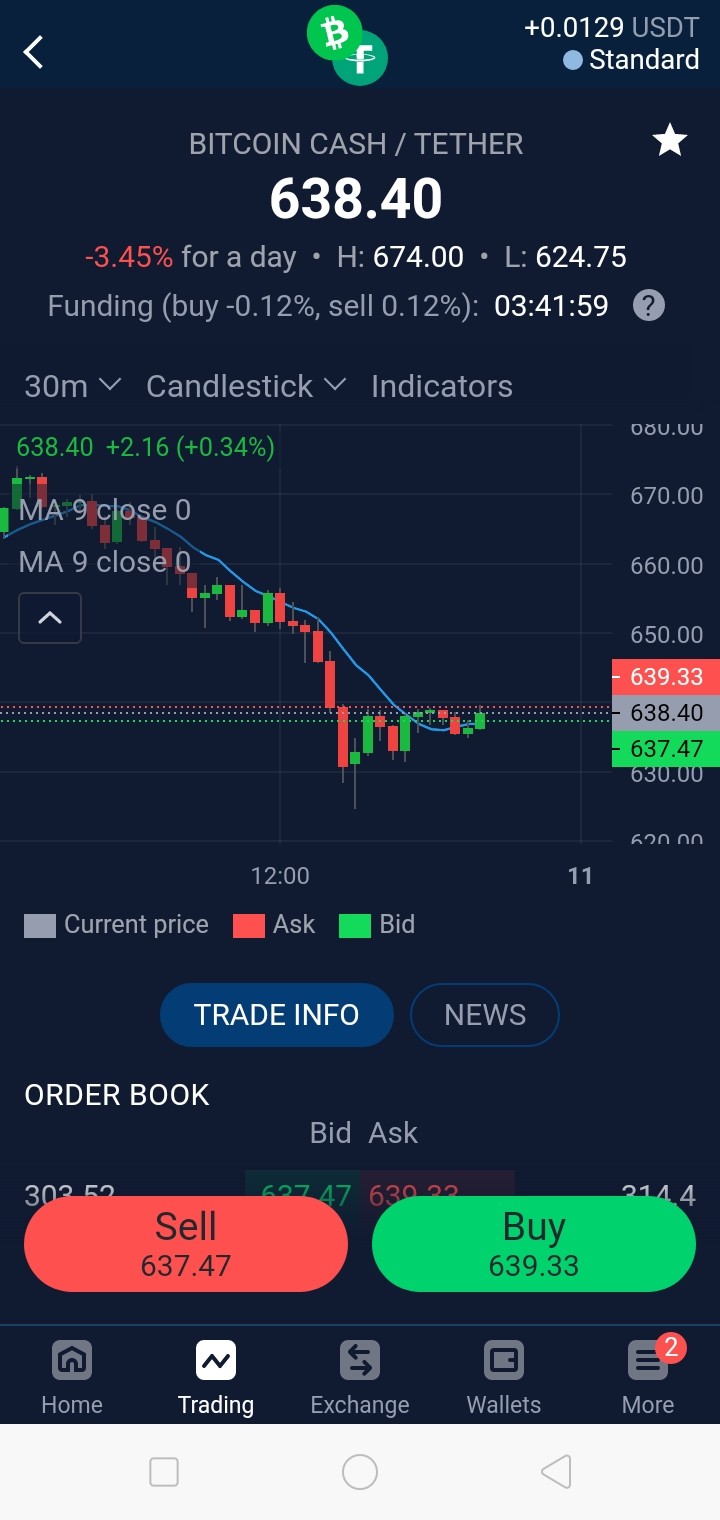720x1520 pixels.
Task: Select the TRADE INFO tab
Action: tap(277, 1015)
